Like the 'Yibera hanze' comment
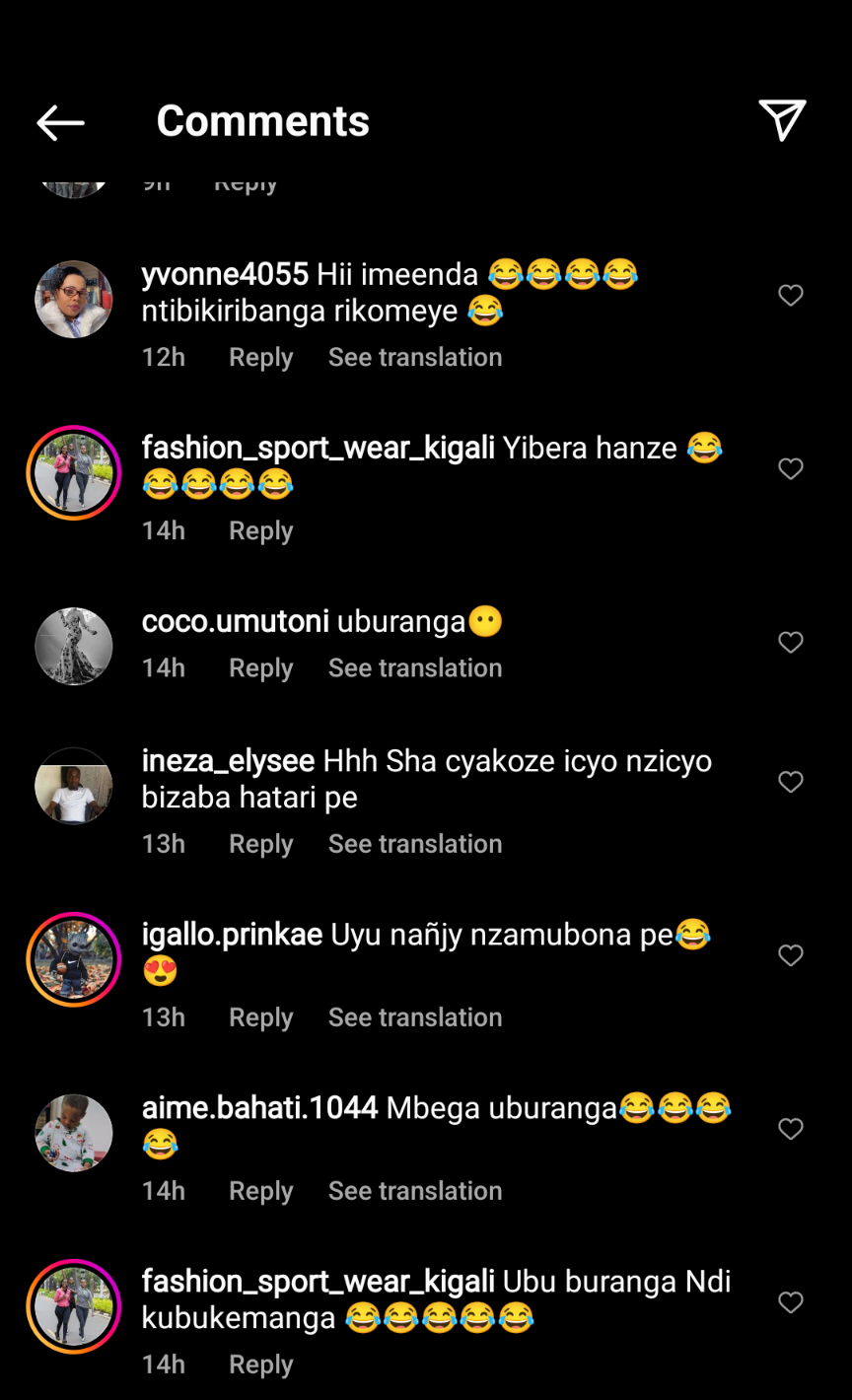 (790, 468)
